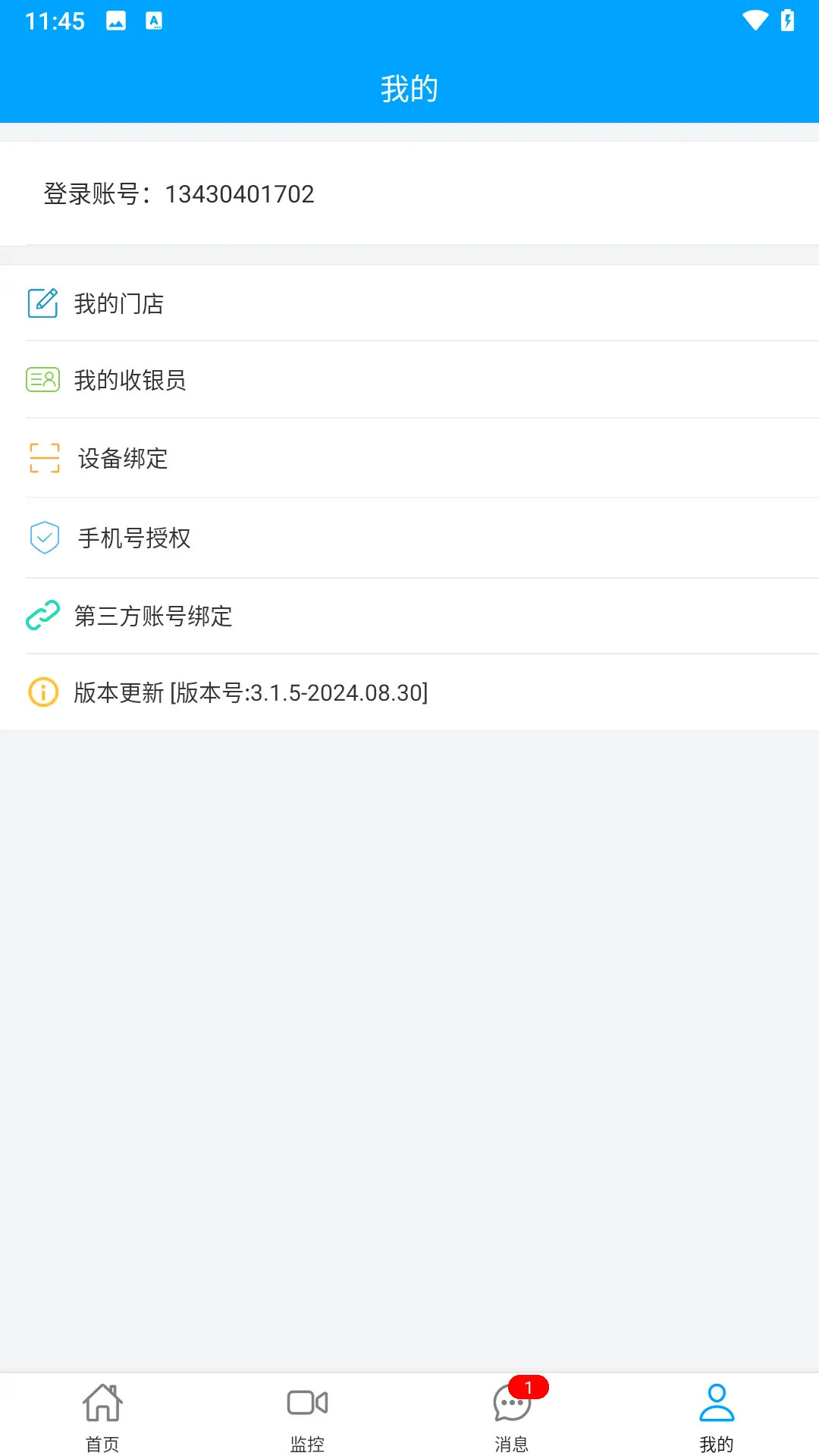Click the login account number 13430401702
Image resolution: width=819 pixels, height=1456 pixels.
pos(240,194)
